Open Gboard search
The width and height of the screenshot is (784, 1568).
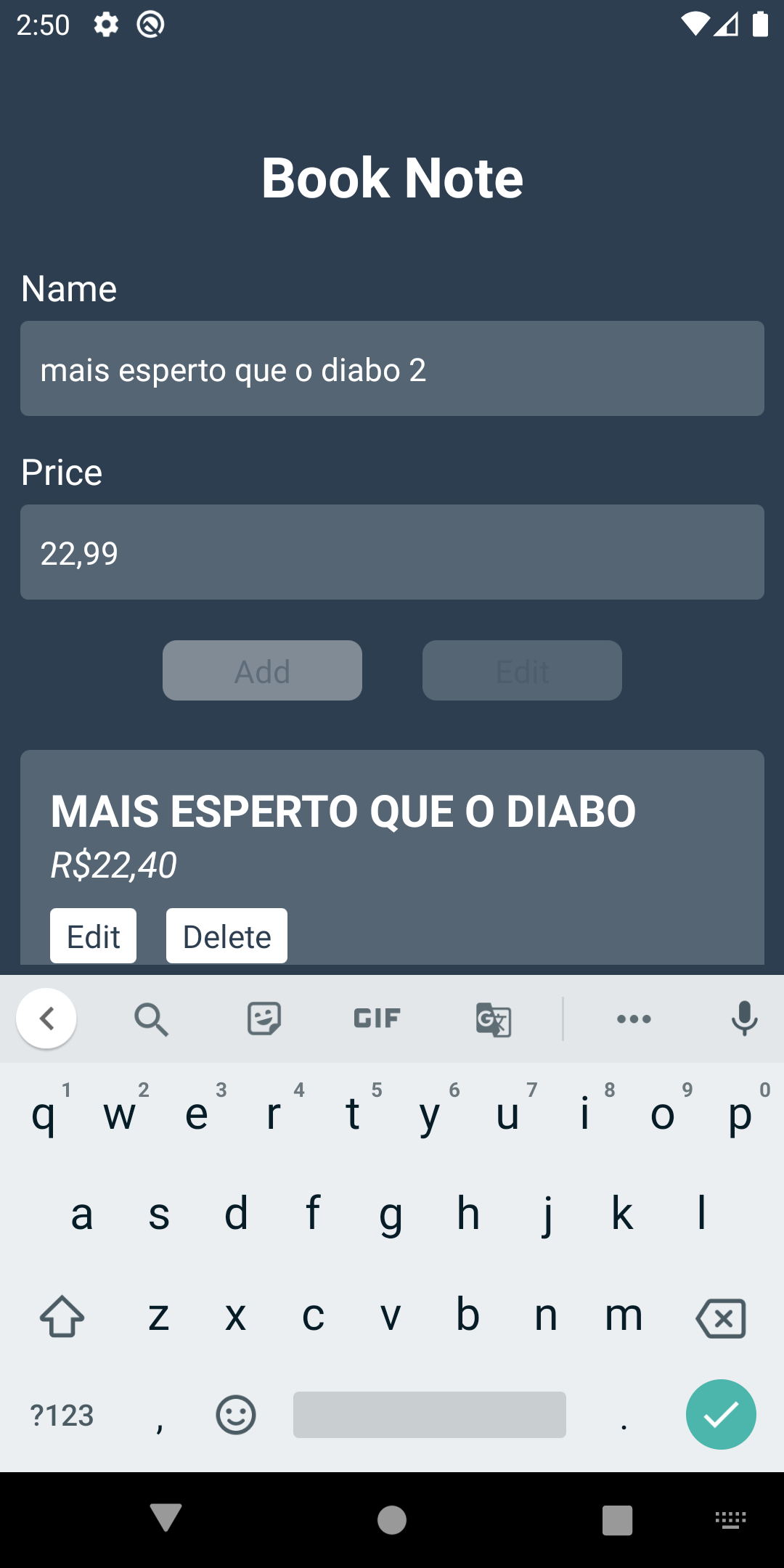152,1018
